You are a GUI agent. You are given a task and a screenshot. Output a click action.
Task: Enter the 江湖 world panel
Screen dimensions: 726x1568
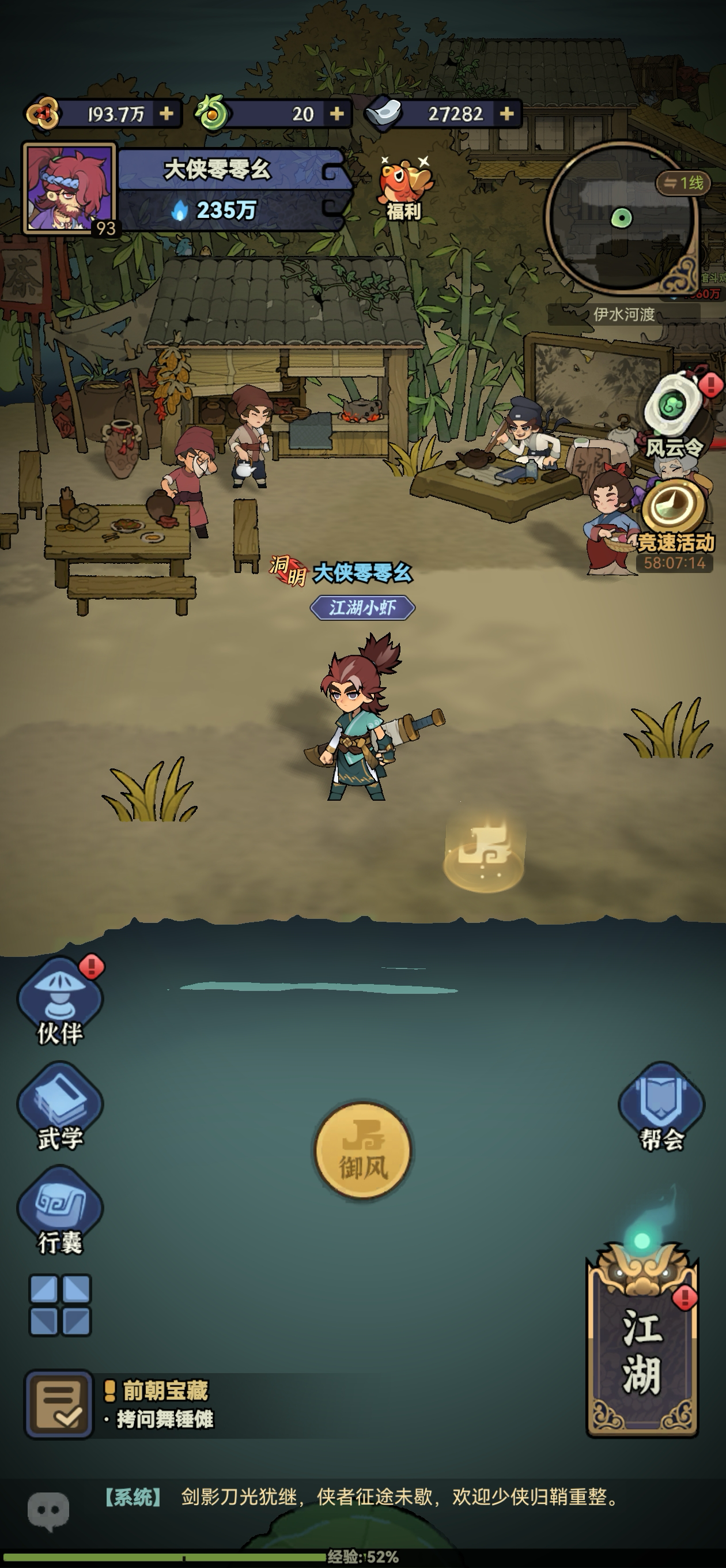click(641, 1351)
